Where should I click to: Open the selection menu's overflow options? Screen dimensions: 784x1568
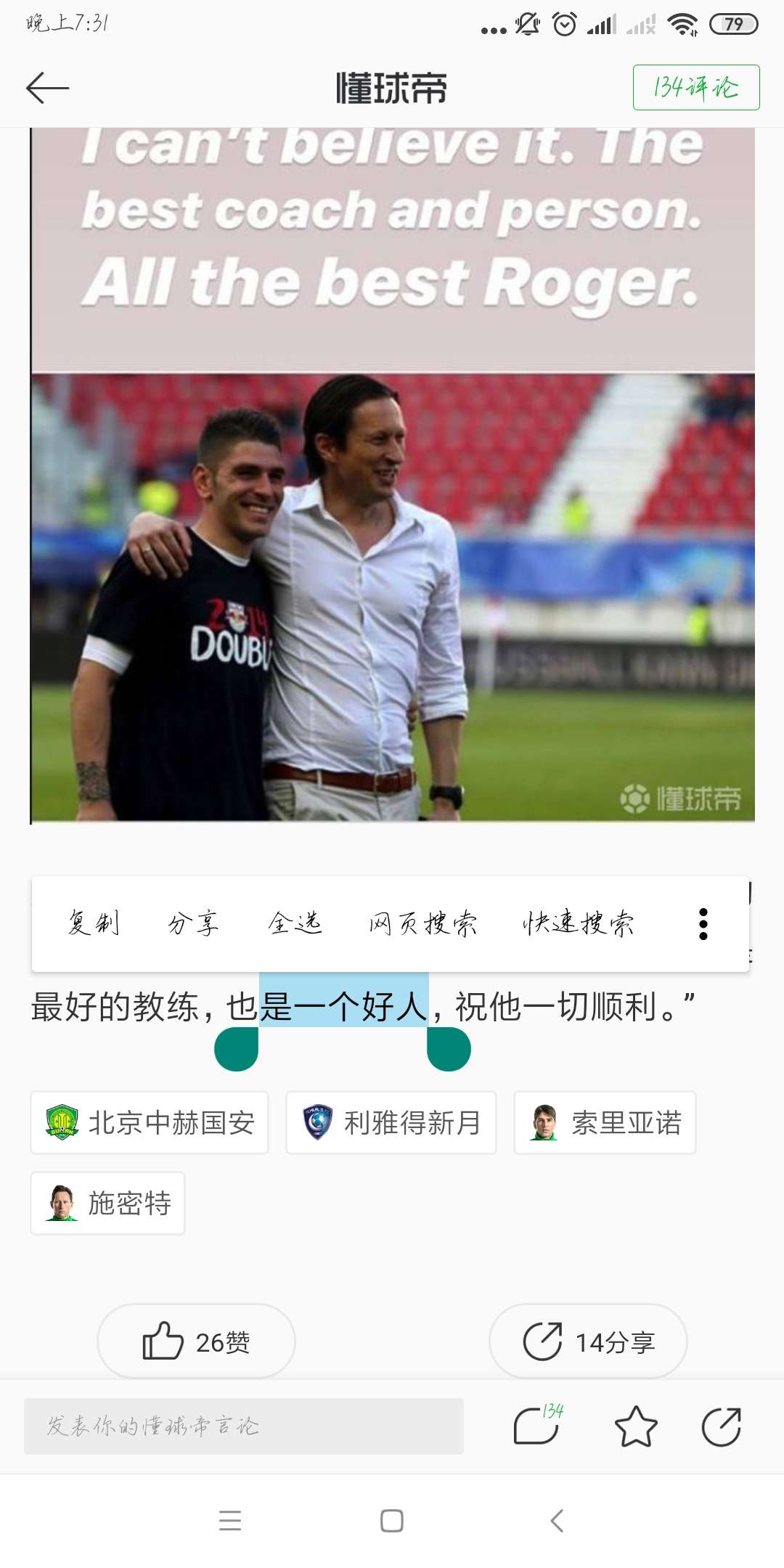pyautogui.click(x=703, y=923)
